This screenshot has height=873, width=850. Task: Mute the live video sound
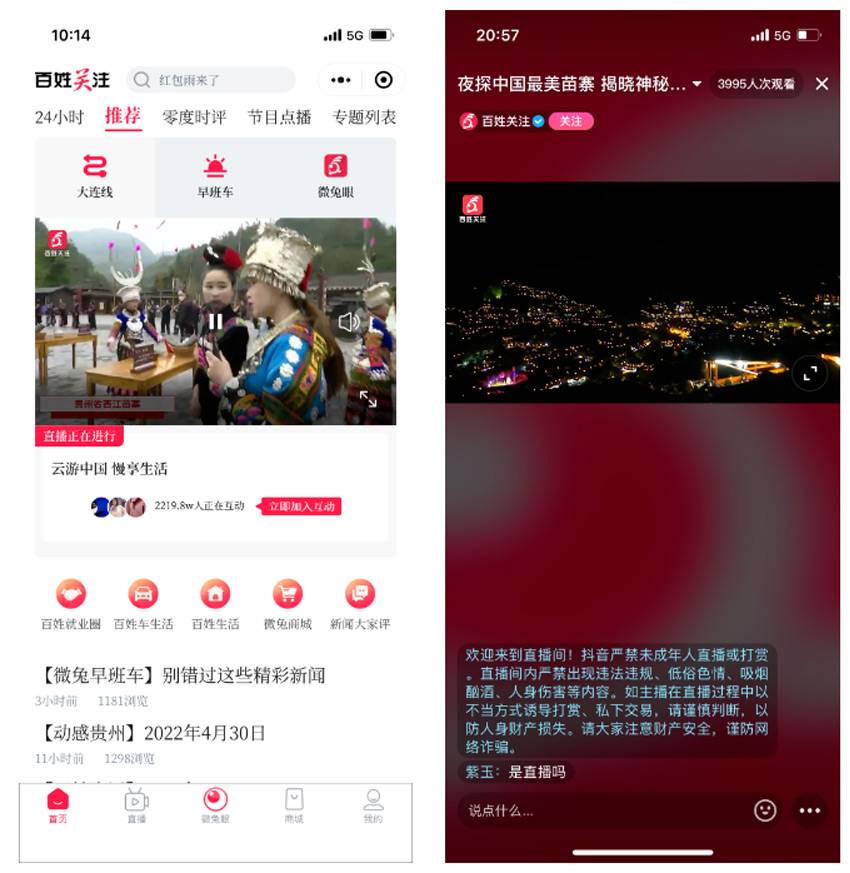pos(348,322)
